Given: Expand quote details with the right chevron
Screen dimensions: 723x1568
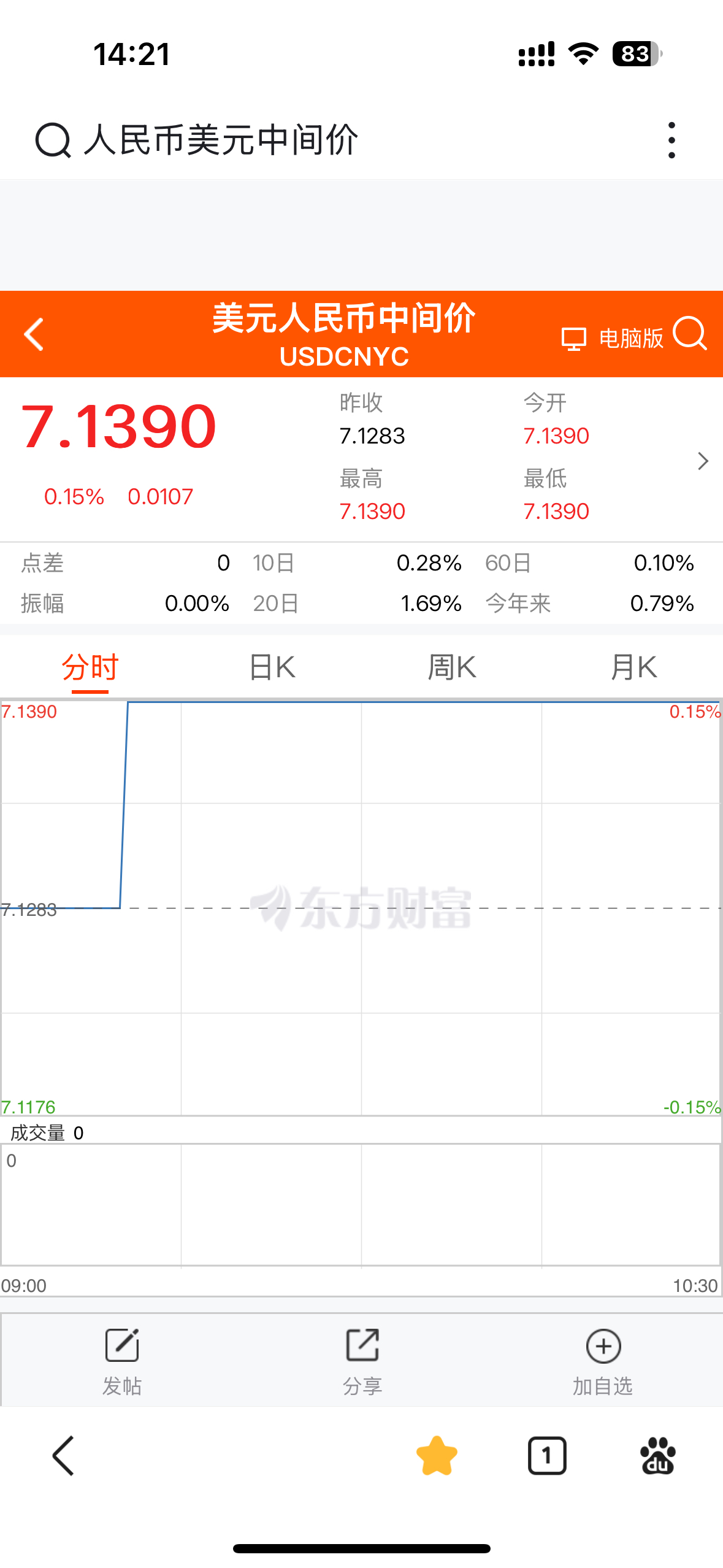Looking at the screenshot, I should [x=703, y=461].
